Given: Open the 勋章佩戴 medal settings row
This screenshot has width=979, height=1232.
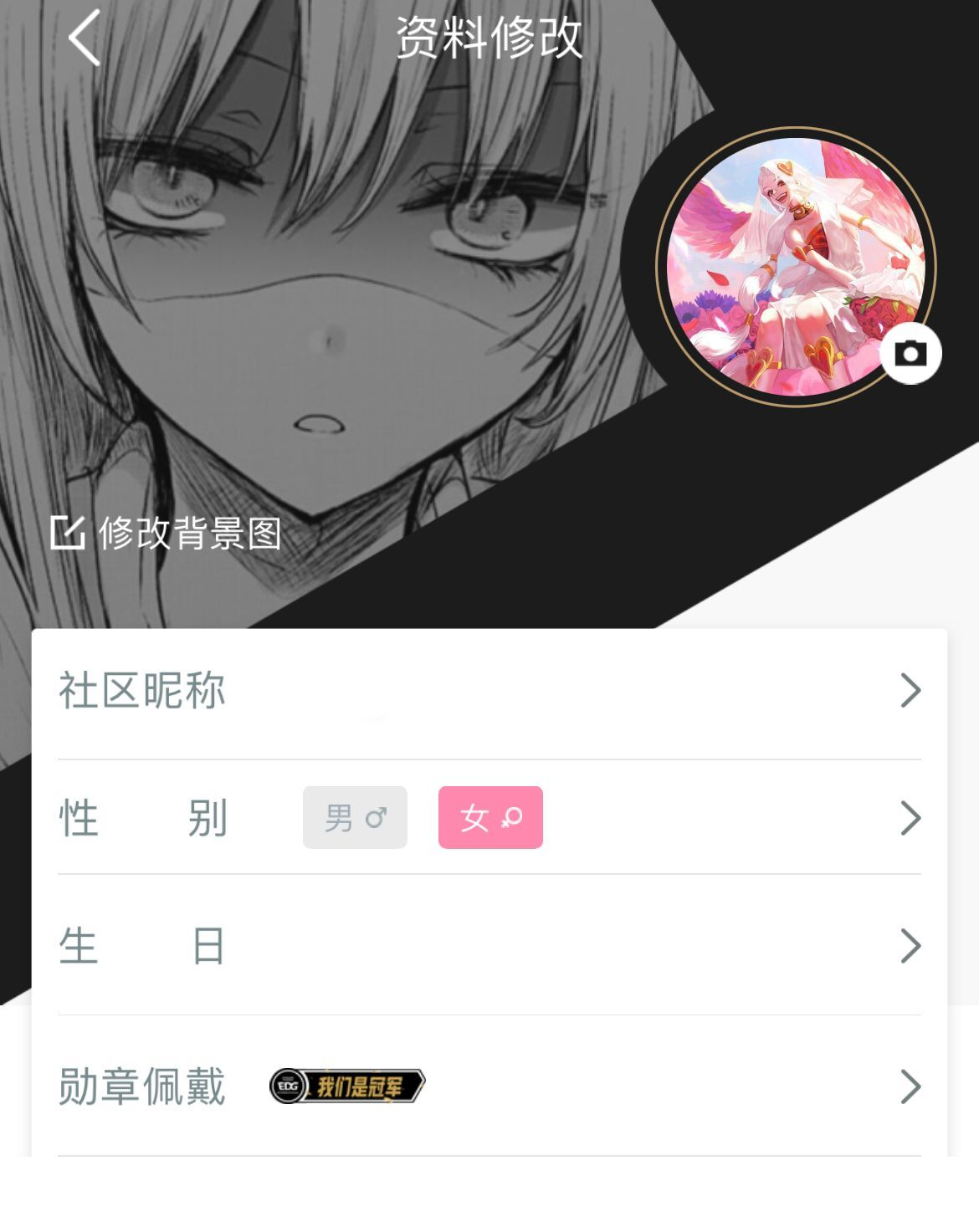Looking at the screenshot, I should [x=489, y=1086].
